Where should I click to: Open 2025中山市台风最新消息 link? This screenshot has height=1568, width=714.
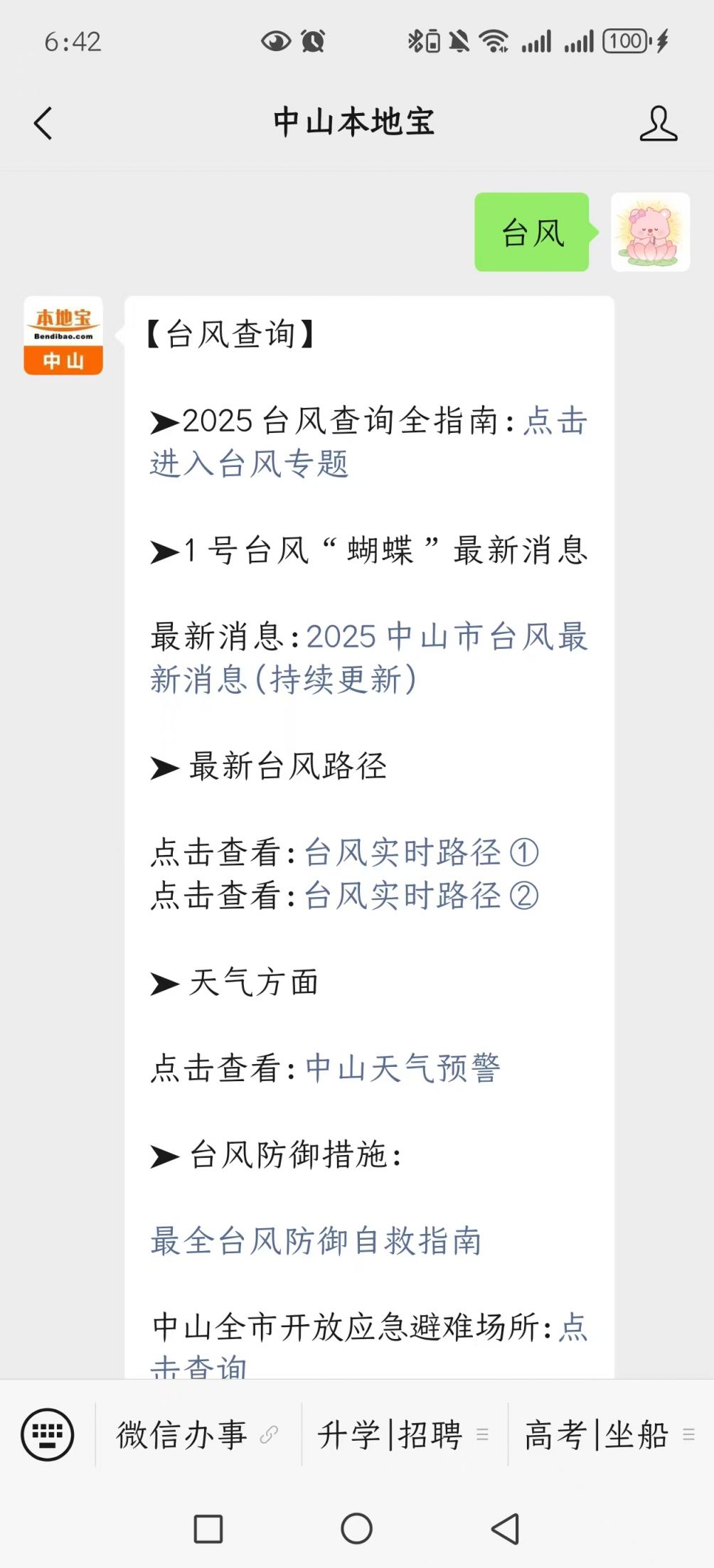[x=368, y=657]
